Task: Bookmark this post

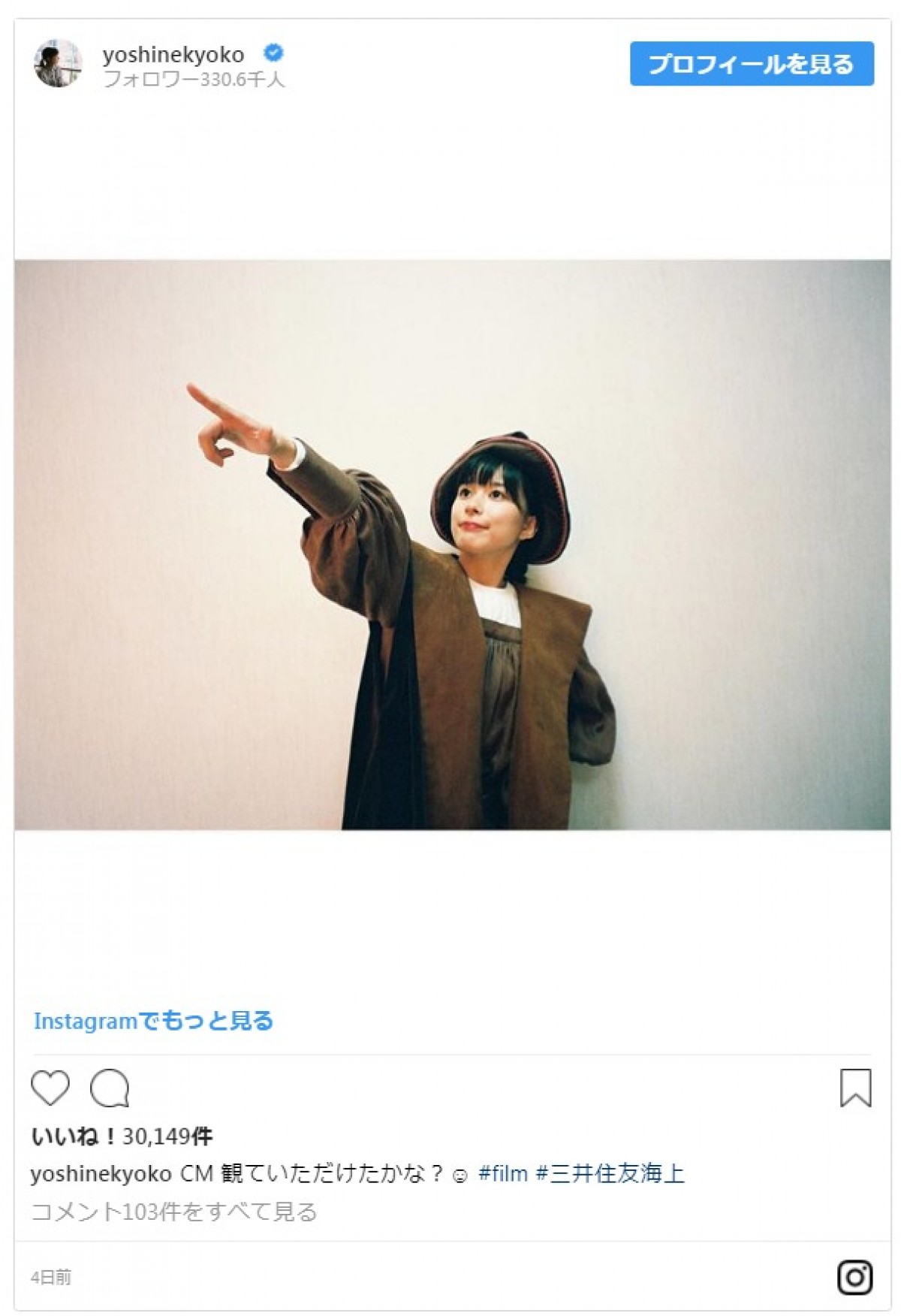Action: 855,1088
